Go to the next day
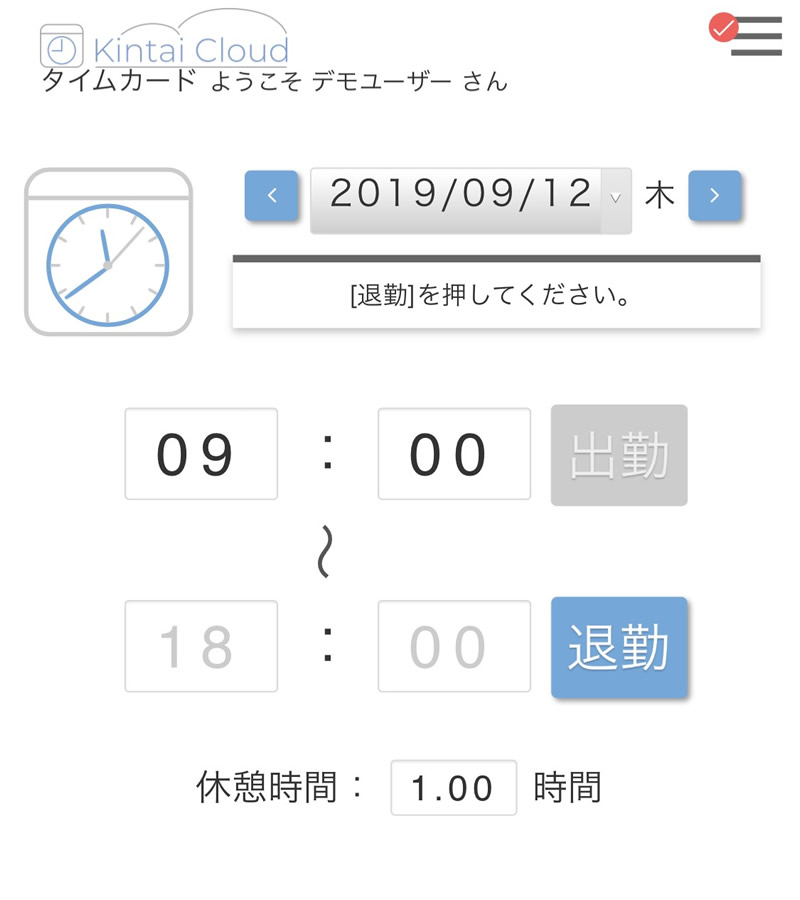This screenshot has height=900, width=800. coord(714,196)
